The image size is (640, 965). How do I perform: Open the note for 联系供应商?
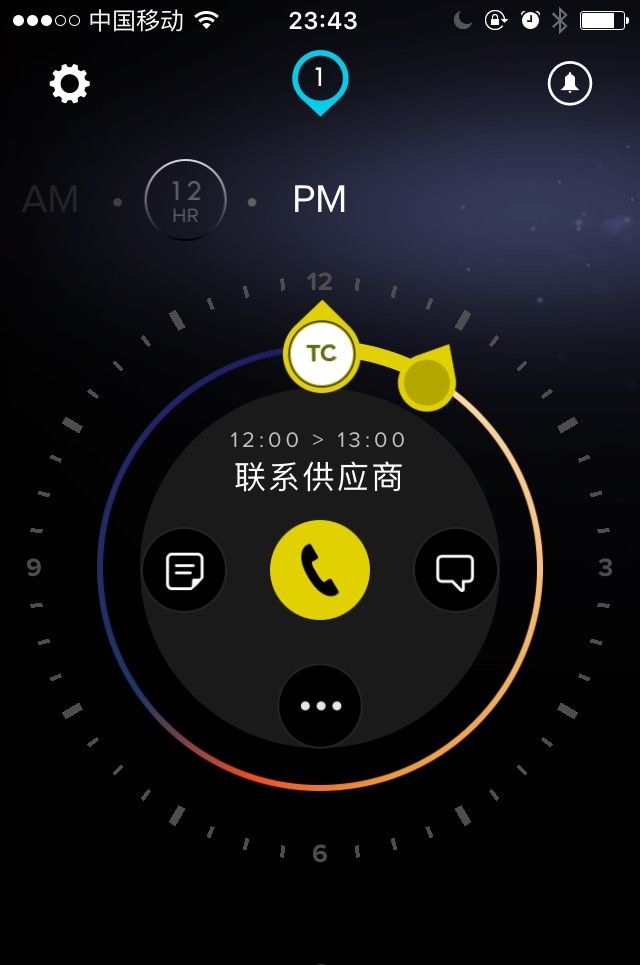click(x=184, y=571)
